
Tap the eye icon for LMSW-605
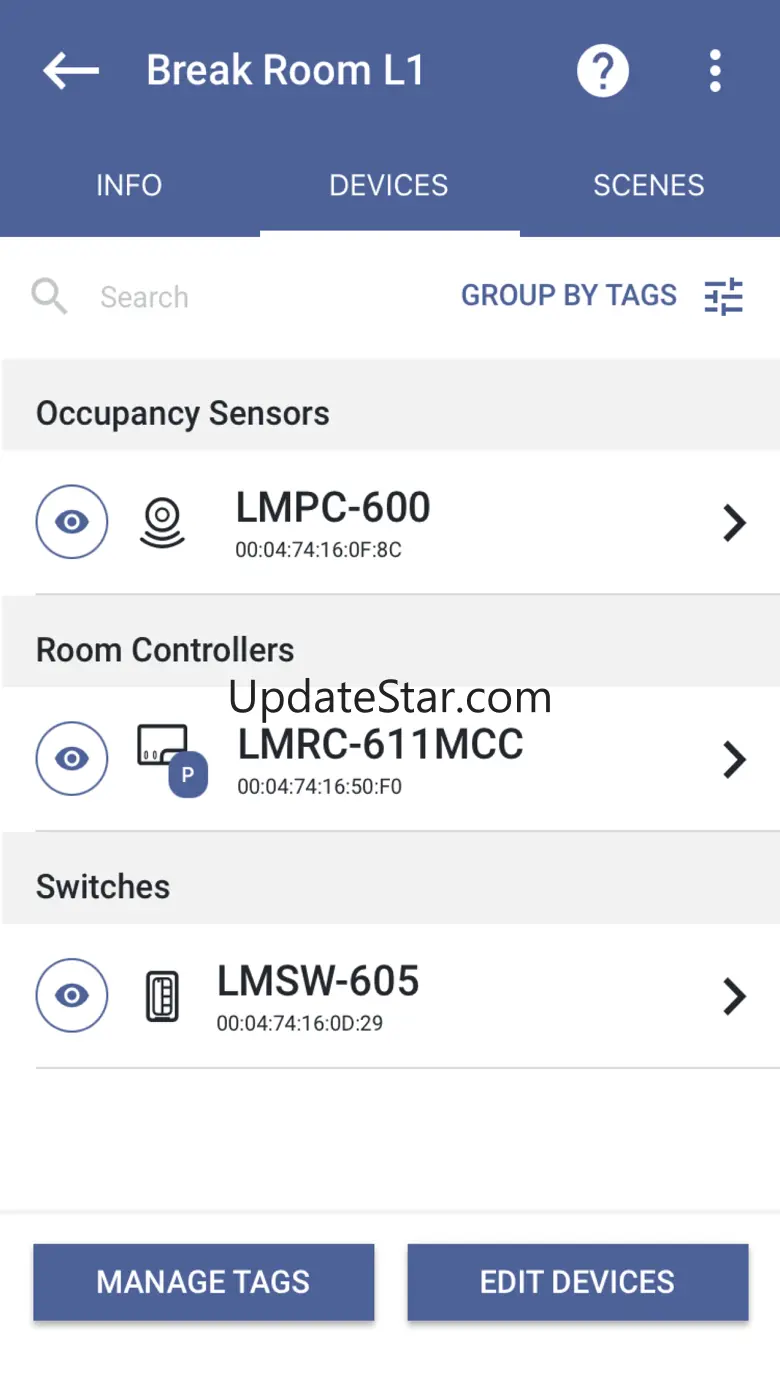pyautogui.click(x=72, y=996)
